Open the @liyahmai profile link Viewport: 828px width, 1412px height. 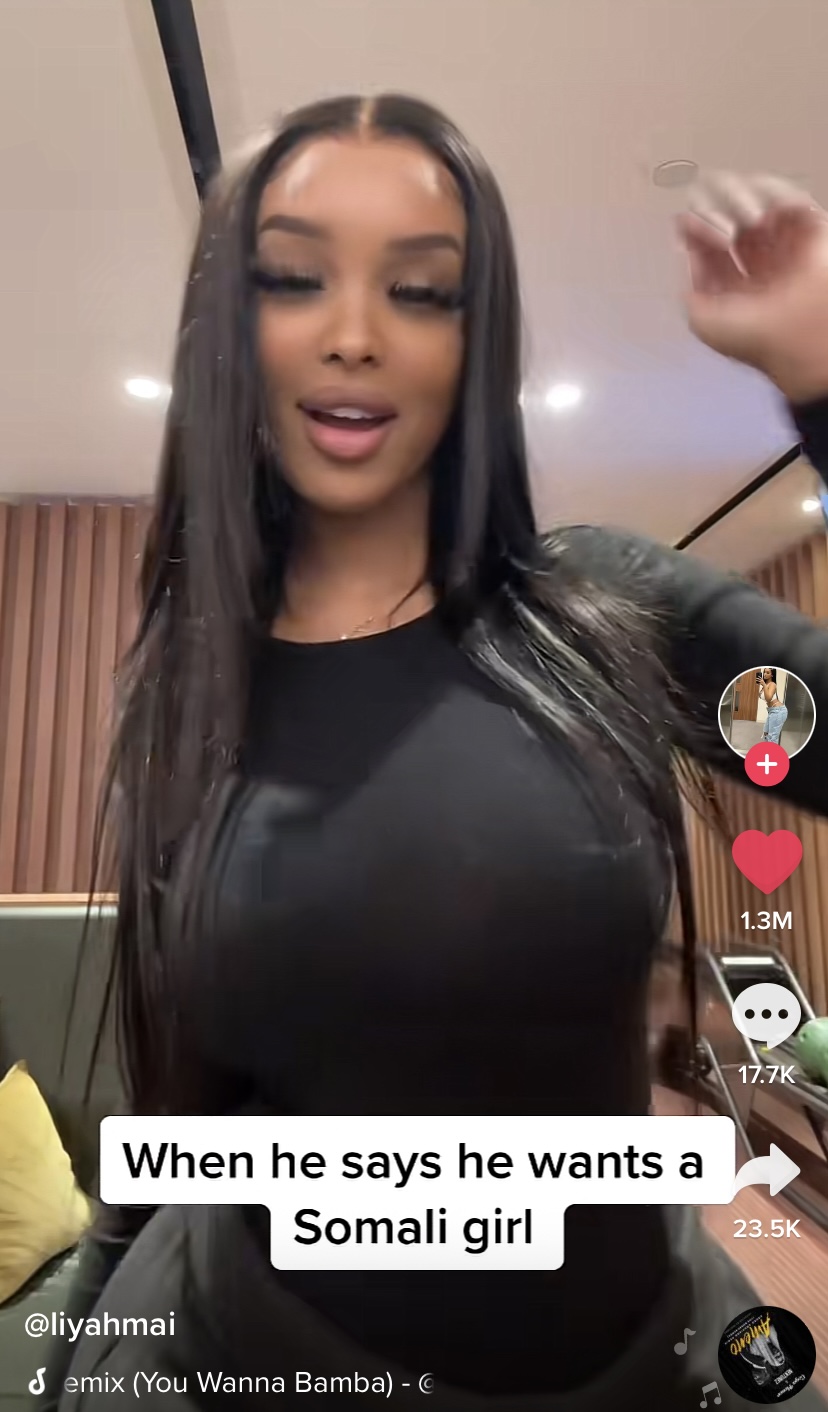100,1325
